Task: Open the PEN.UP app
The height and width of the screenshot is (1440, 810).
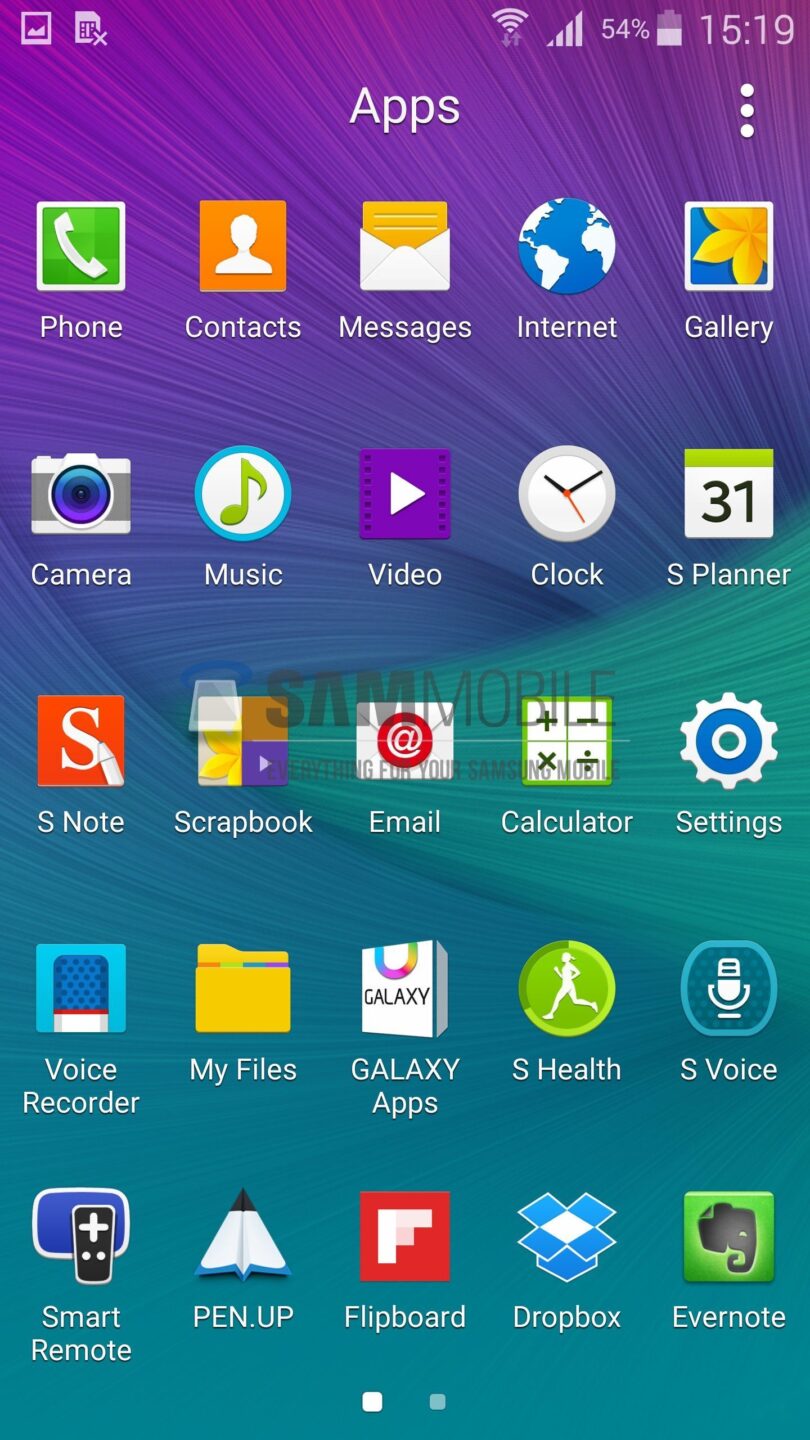Action: pyautogui.click(x=243, y=1236)
